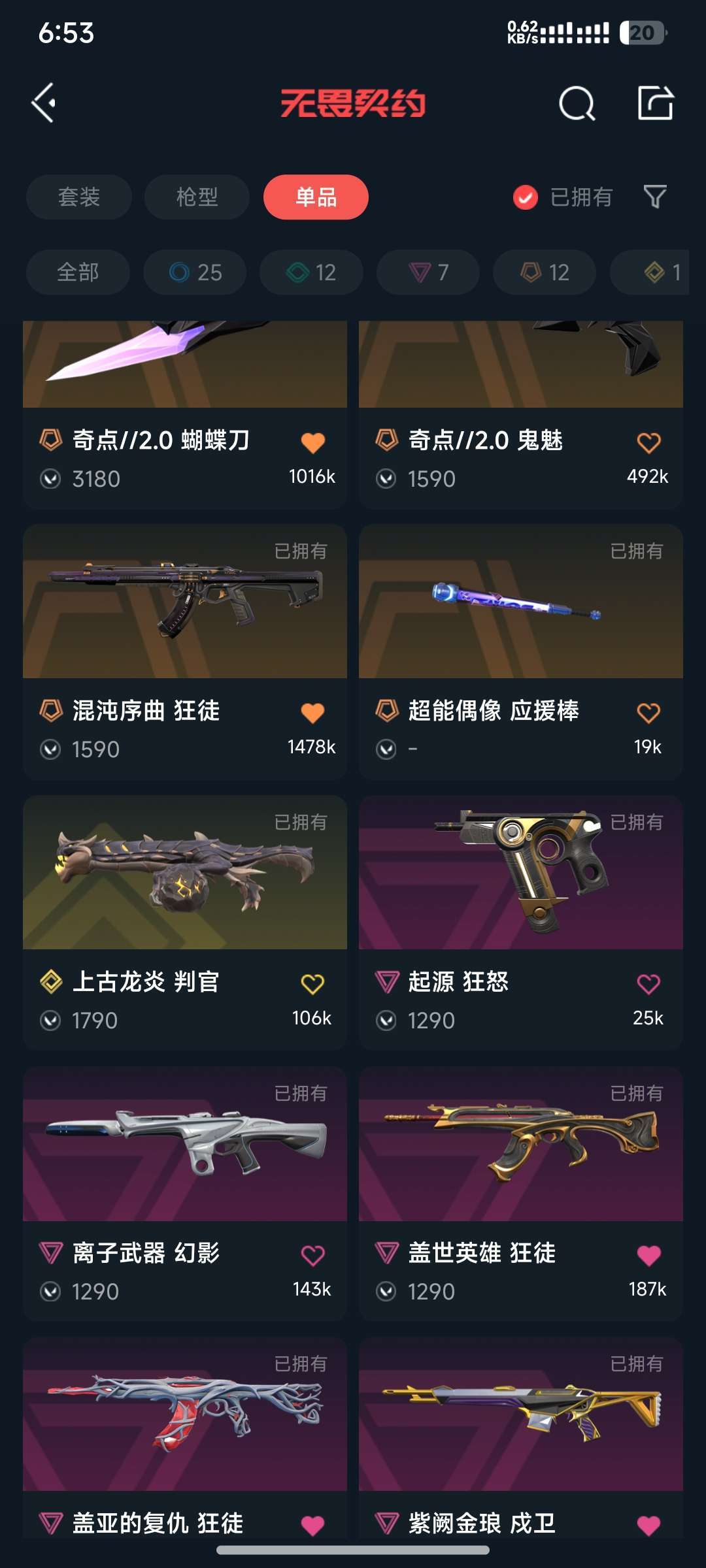Select the 全部 rarity chip
706x1568 pixels.
pos(78,272)
